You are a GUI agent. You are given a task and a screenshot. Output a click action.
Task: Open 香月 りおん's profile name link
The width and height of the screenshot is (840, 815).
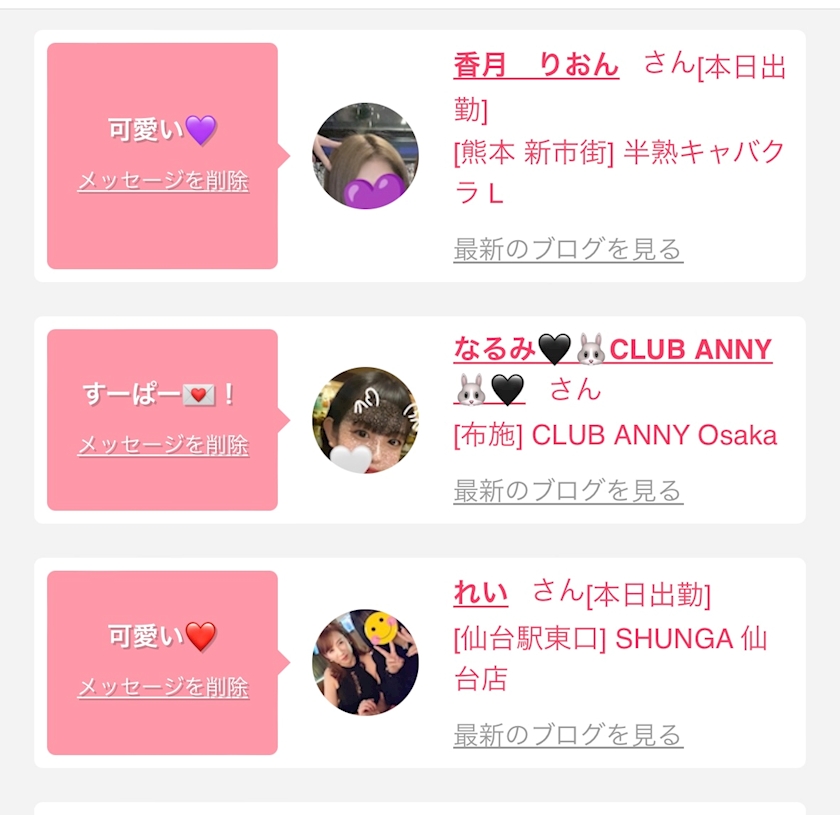point(536,65)
